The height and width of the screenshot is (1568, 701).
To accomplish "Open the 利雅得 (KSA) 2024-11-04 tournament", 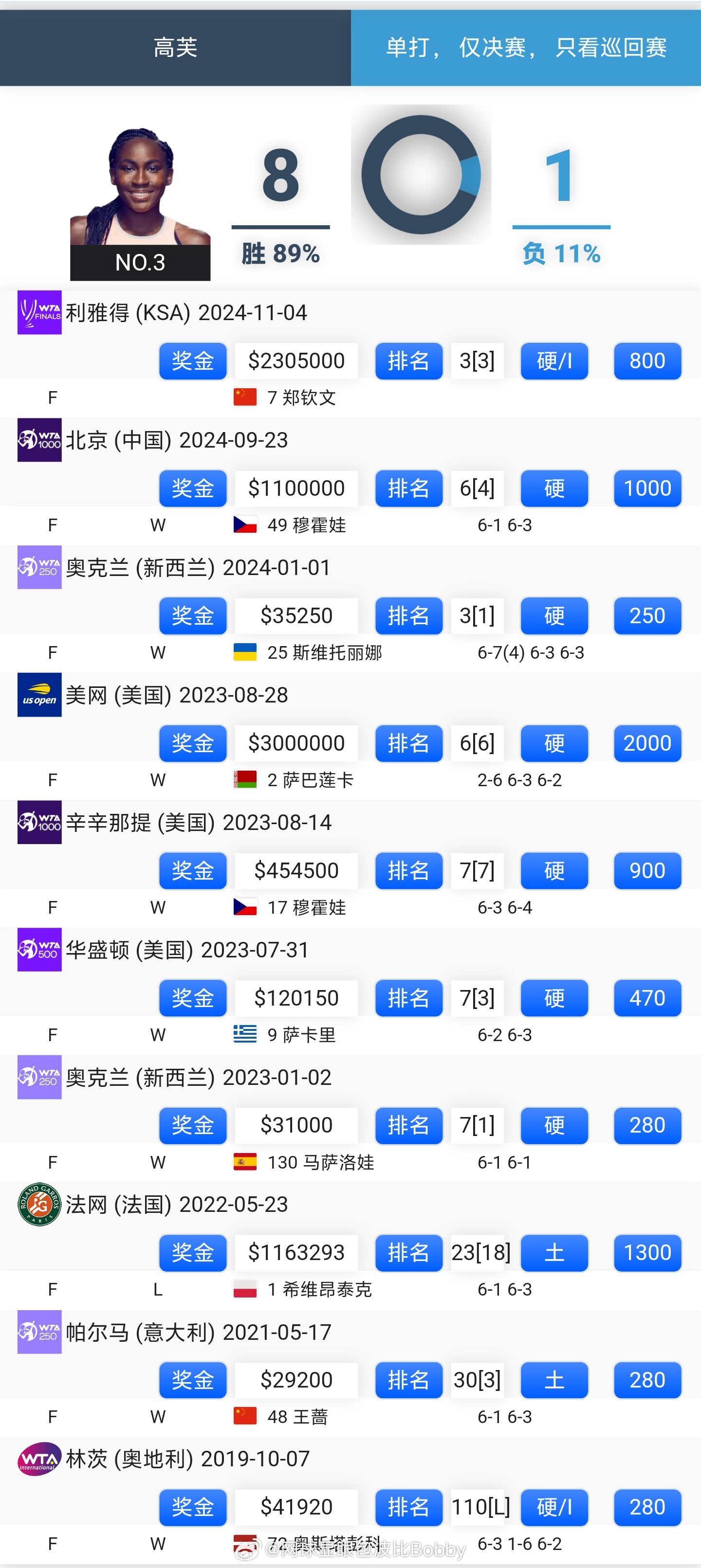I will click(x=186, y=313).
